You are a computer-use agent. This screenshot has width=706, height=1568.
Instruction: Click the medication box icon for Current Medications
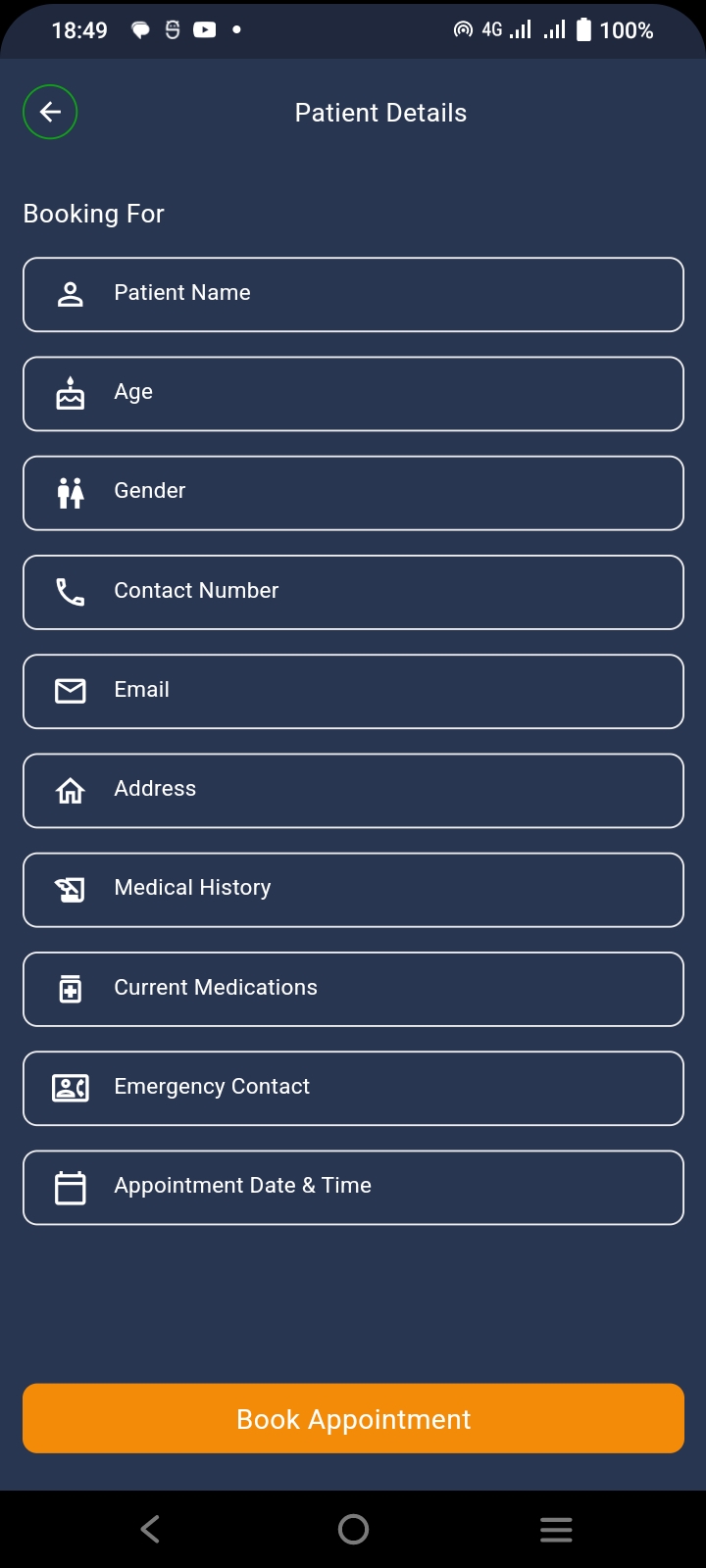(x=69, y=989)
